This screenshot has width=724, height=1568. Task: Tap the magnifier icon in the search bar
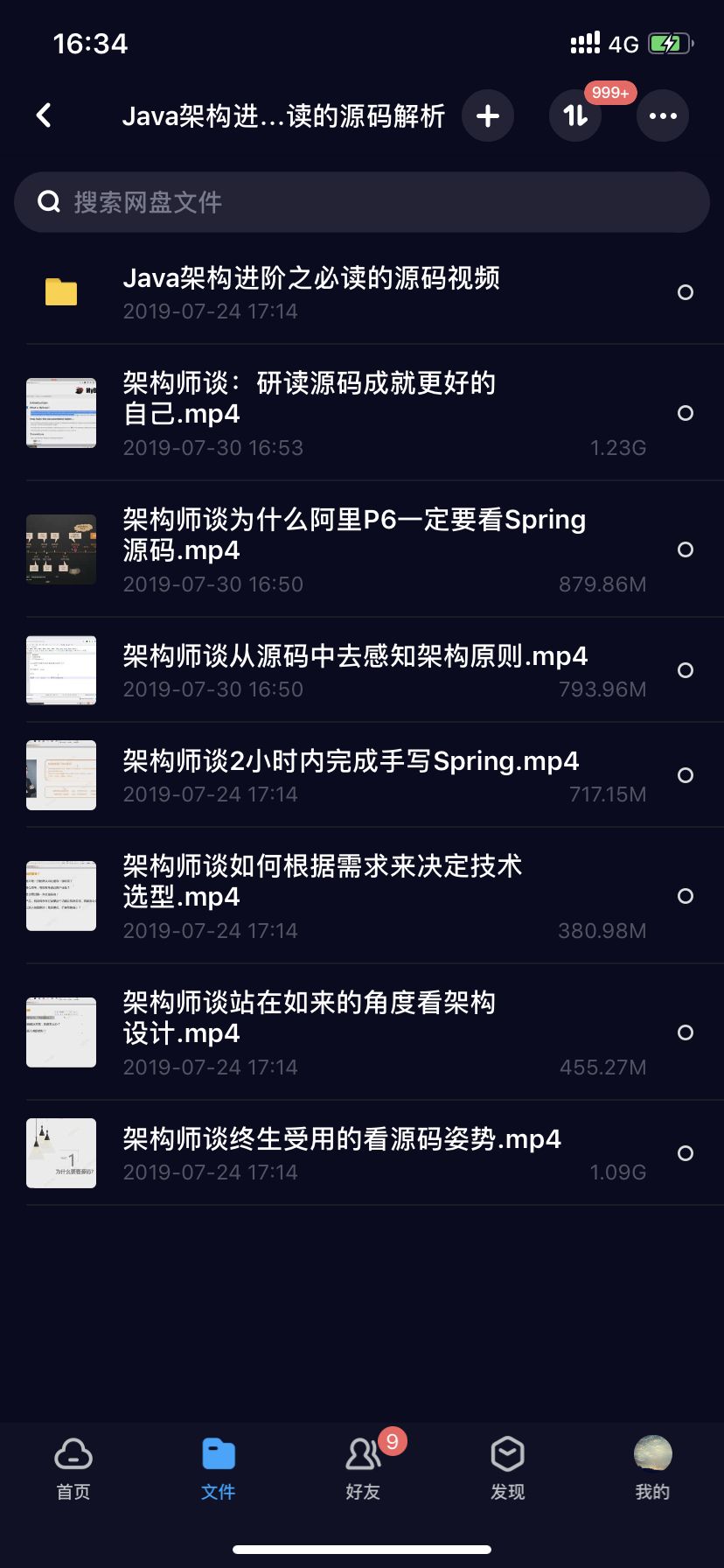(x=48, y=201)
